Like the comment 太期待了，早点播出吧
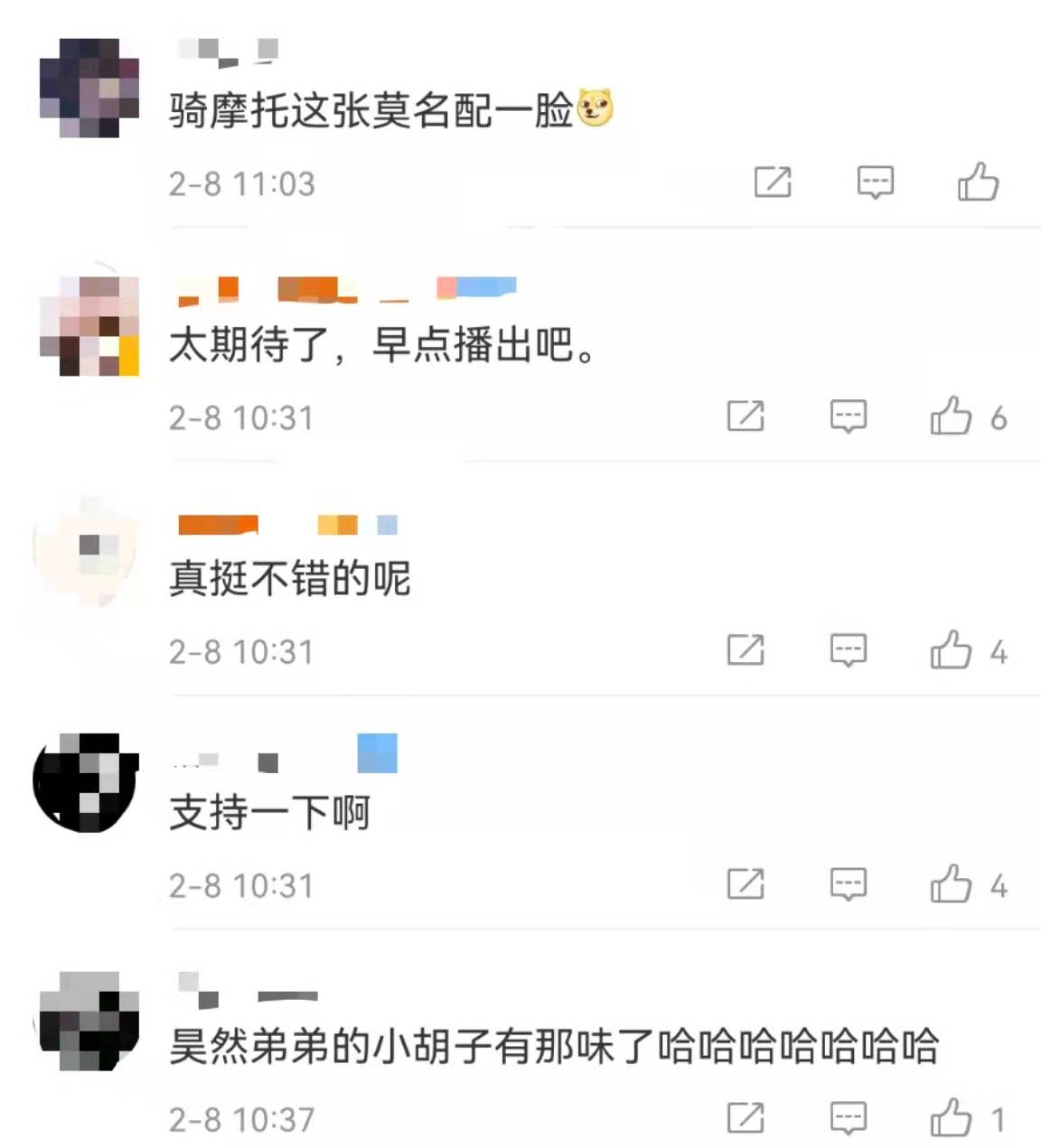Screen dimensions: 1041x1148 [x=951, y=416]
